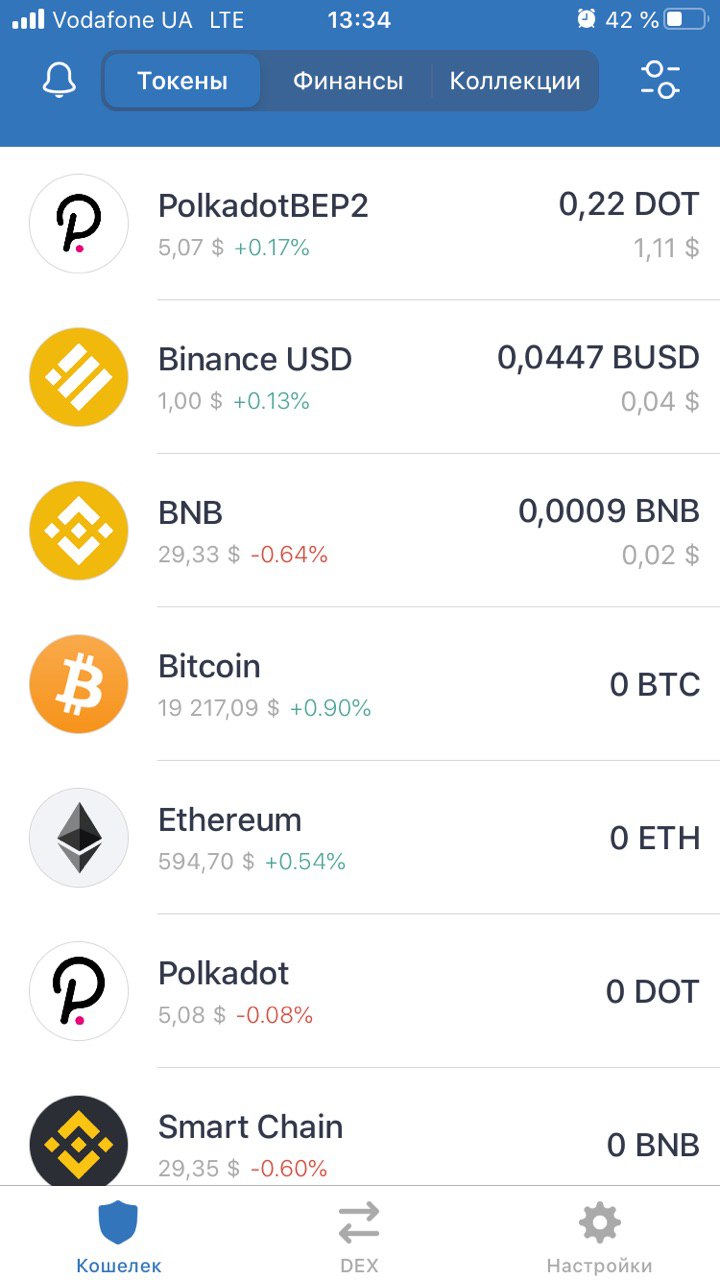This screenshot has width=720, height=1280.
Task: Select the Токены tab
Action: click(x=182, y=81)
